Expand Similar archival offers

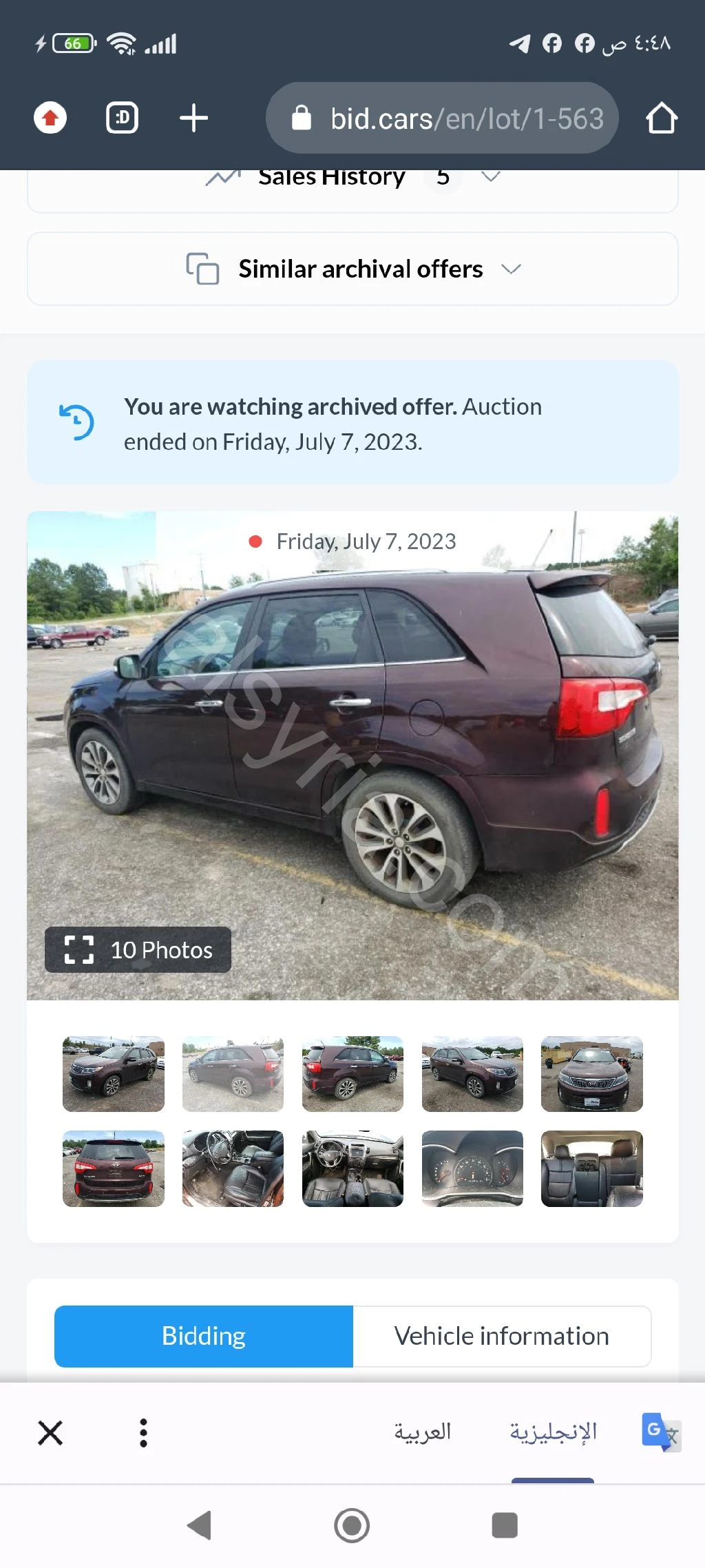pos(352,269)
